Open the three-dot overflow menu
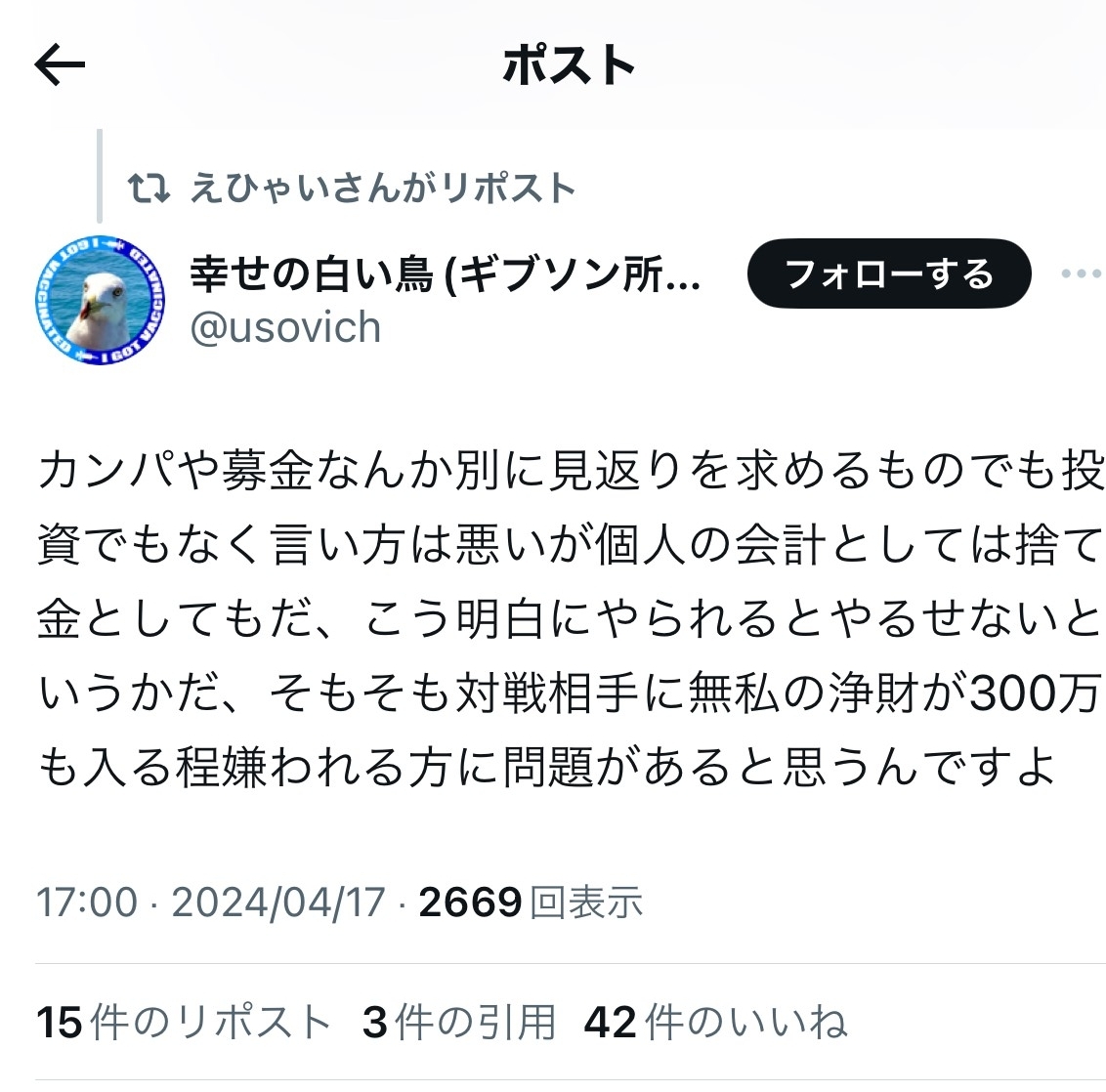This screenshot has width=1106, height=1092. click(1082, 273)
